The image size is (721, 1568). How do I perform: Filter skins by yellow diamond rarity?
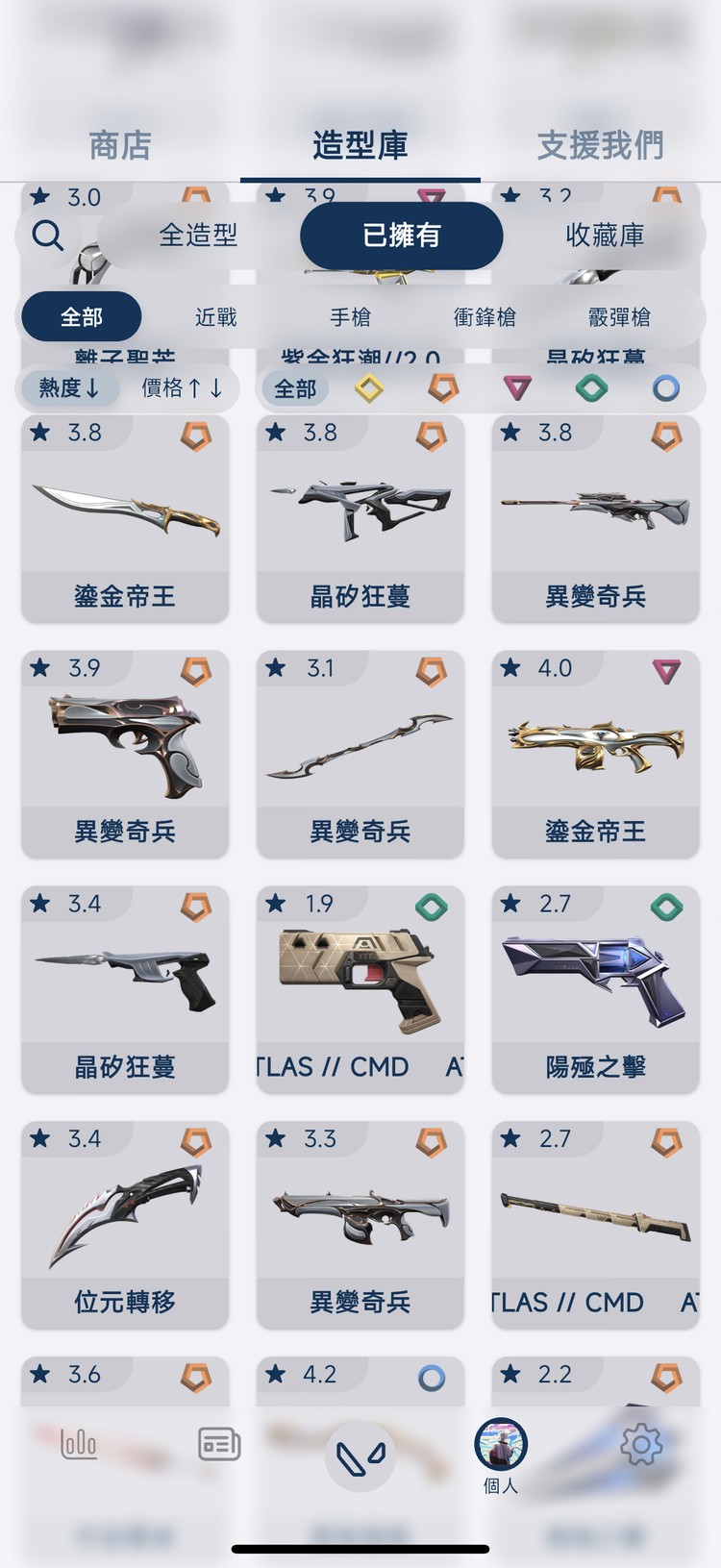(x=371, y=388)
